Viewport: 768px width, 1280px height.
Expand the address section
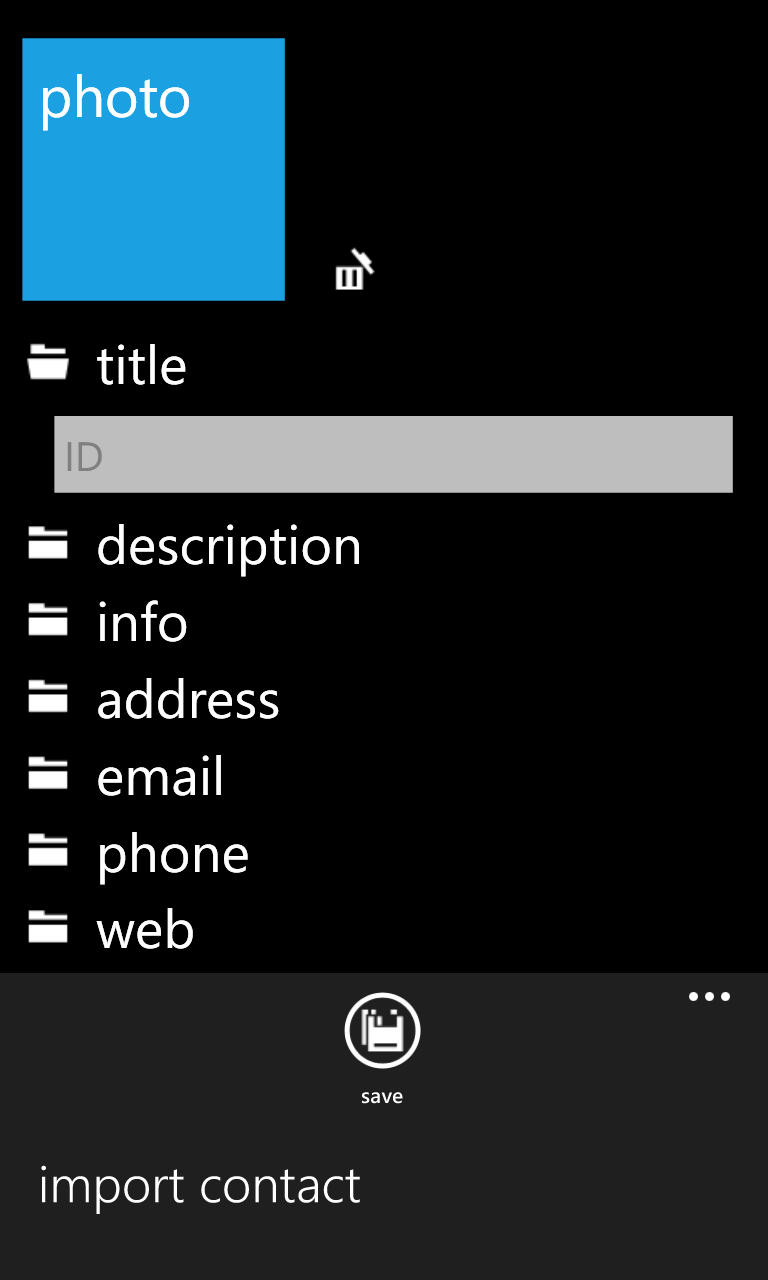(153, 699)
